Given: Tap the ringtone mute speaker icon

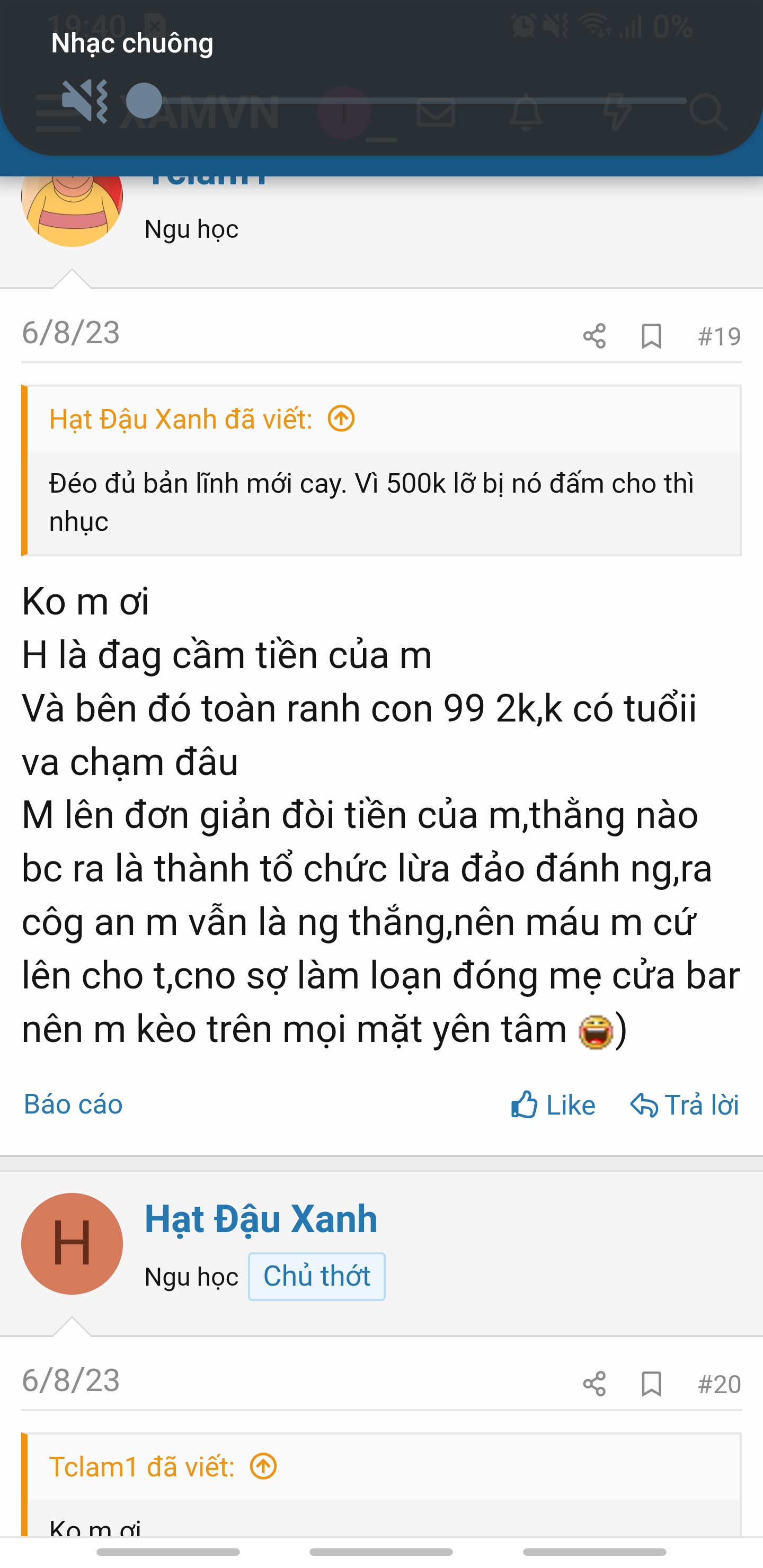Looking at the screenshot, I should coord(85,101).
